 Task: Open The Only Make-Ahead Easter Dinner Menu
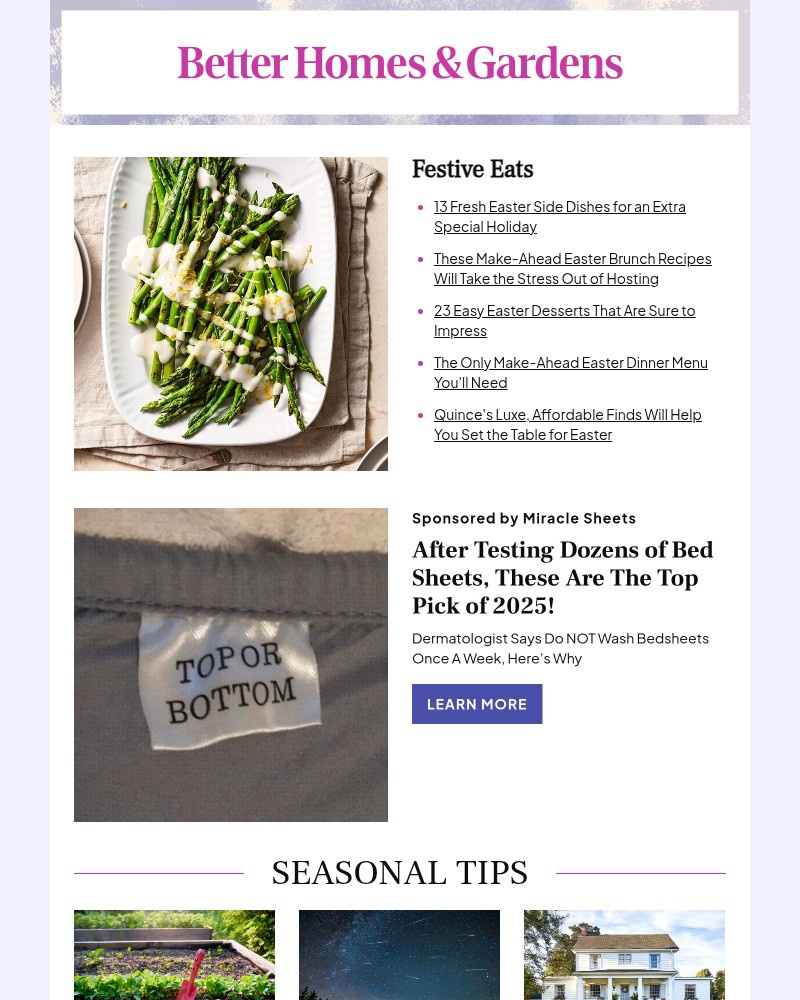coord(570,372)
